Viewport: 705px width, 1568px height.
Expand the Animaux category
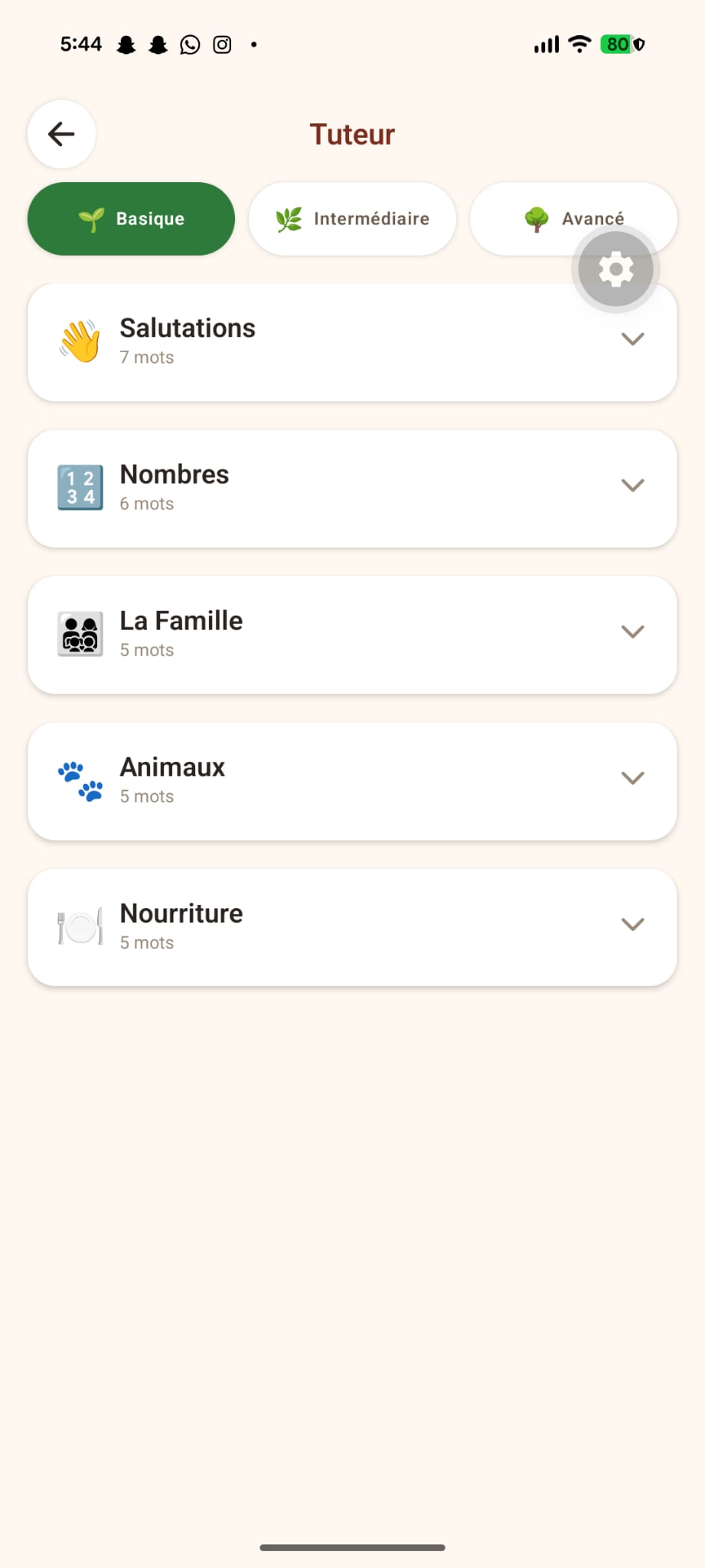(x=352, y=781)
